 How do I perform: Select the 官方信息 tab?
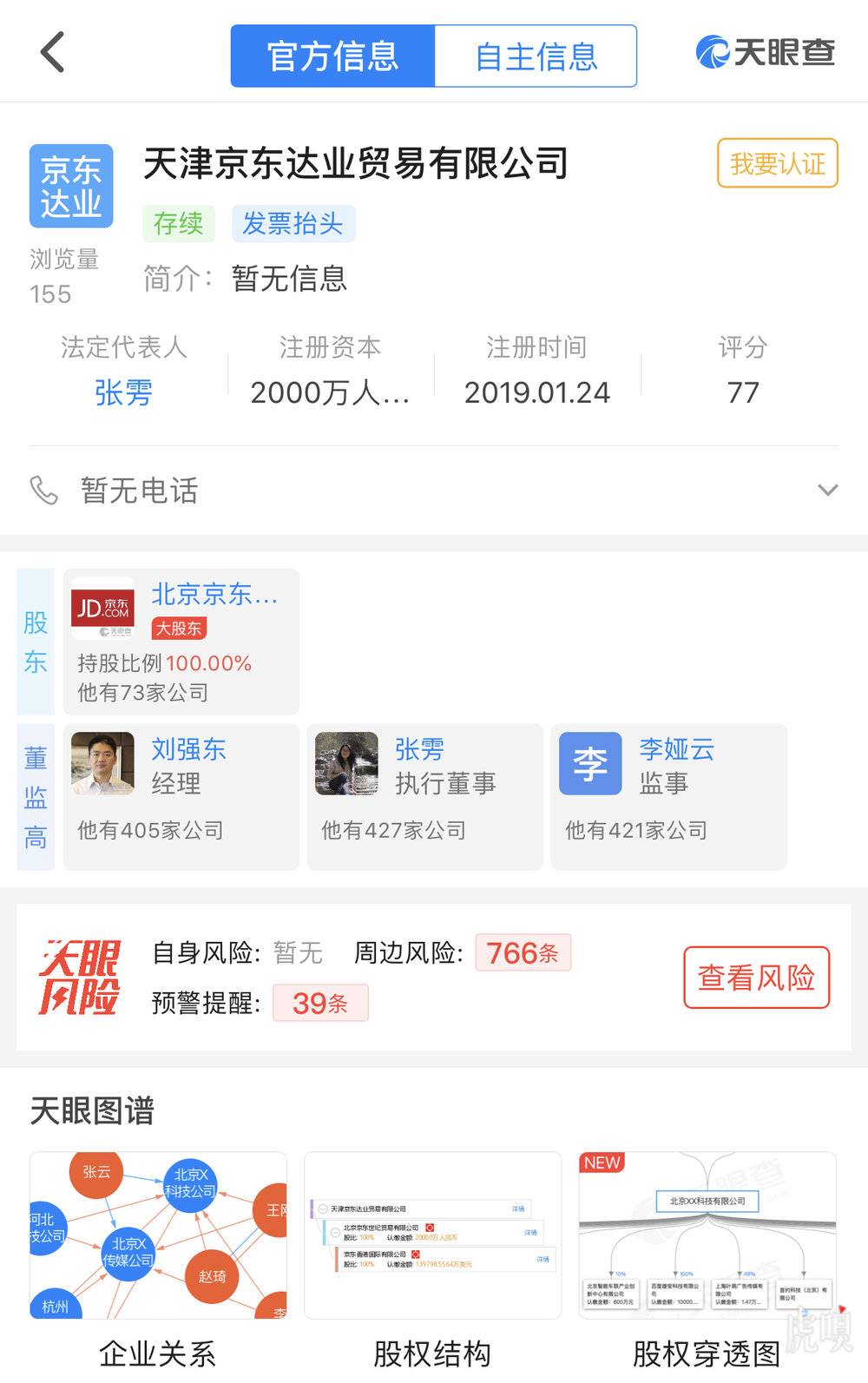pyautogui.click(x=332, y=56)
